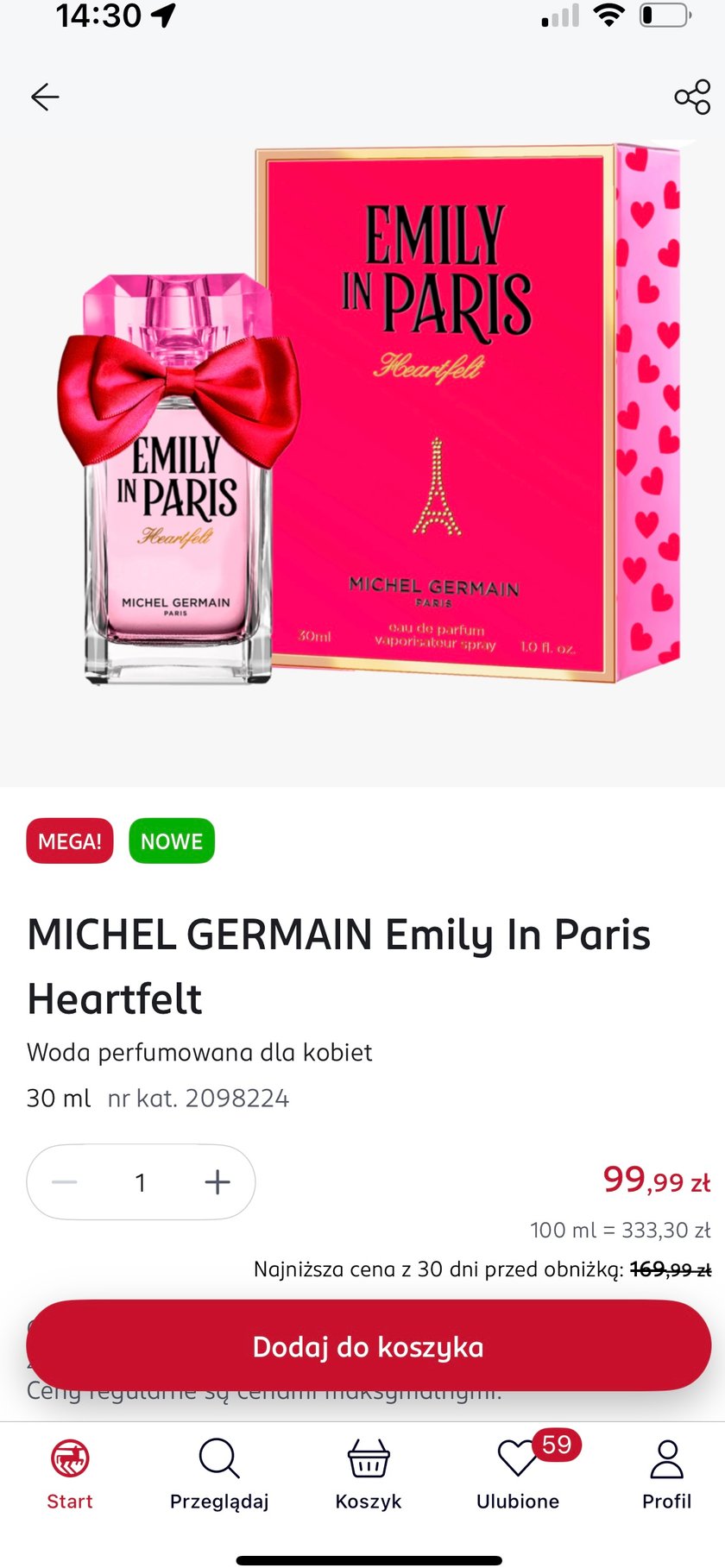The height and width of the screenshot is (1568, 725).
Task: Go back using the arrow icon
Action: pos(45,97)
